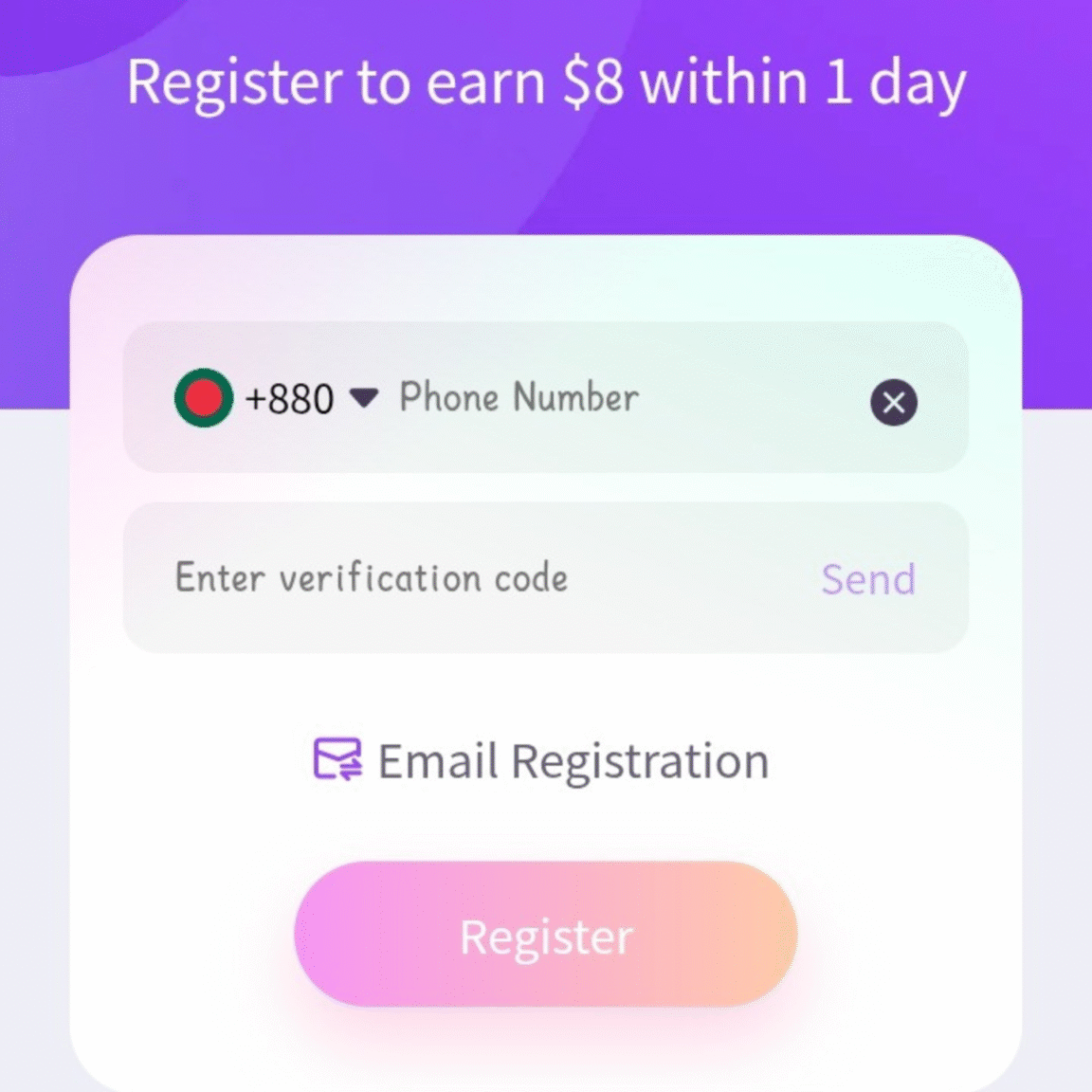Send the verification code
Screen dimensions: 1092x1092
(867, 579)
